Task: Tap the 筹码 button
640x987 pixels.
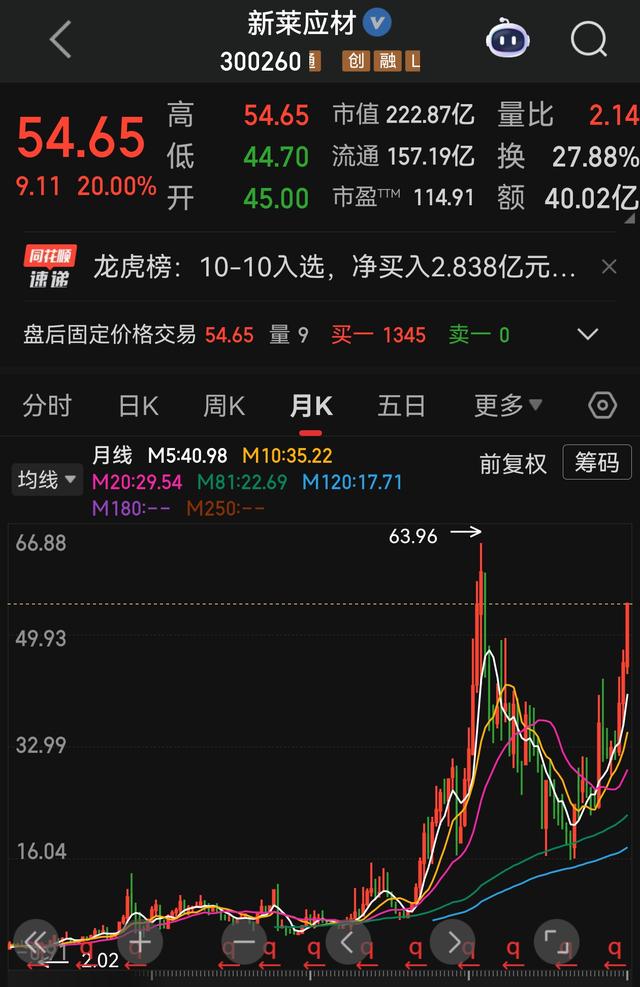Action: tap(597, 463)
